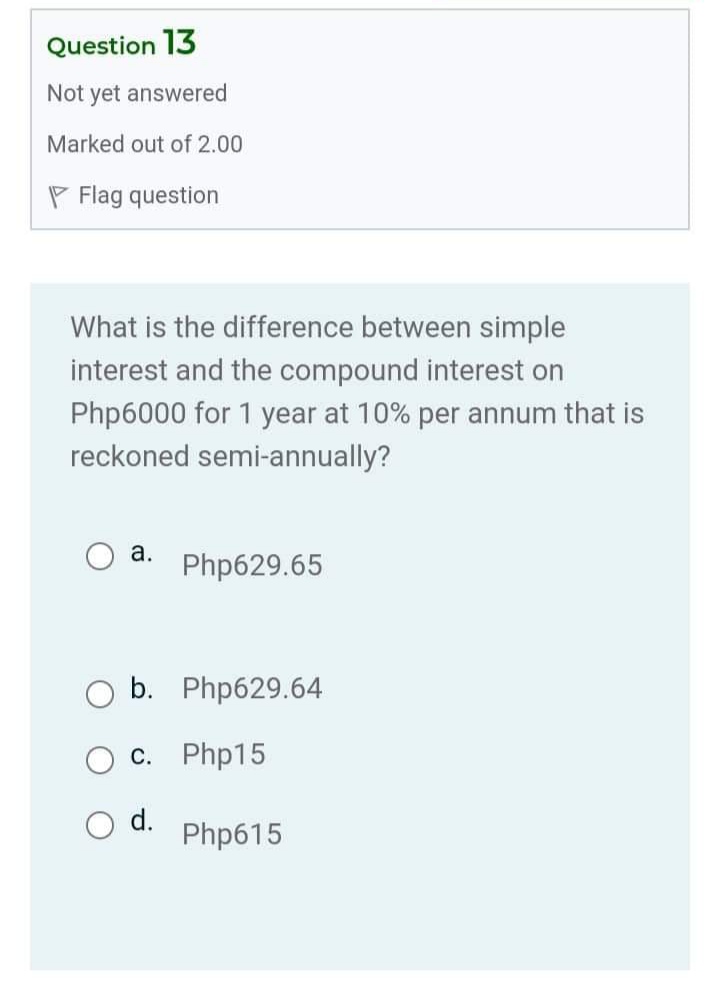Select radio button for option c
The width and height of the screenshot is (720, 985).
100,761
